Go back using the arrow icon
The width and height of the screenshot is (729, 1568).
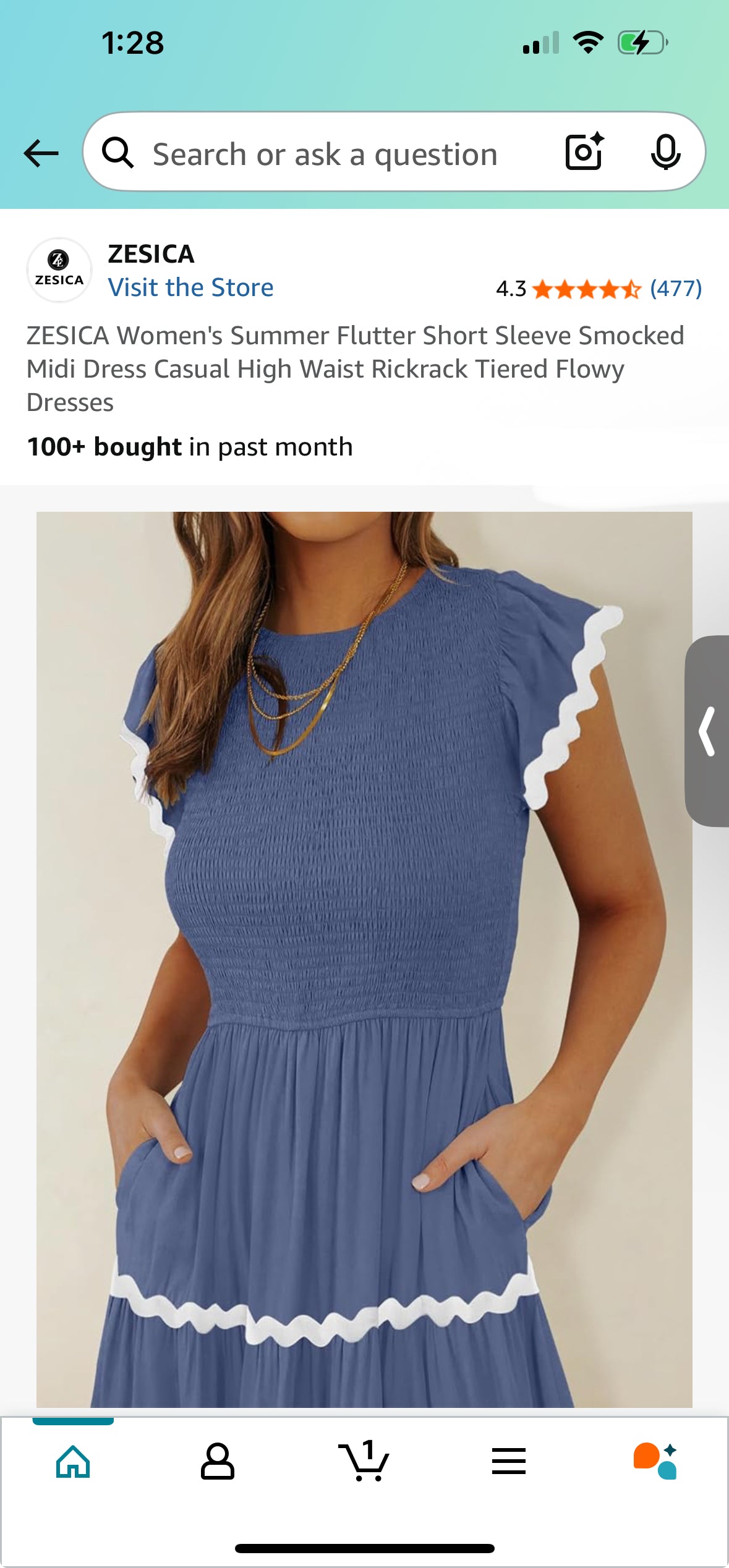(41, 153)
